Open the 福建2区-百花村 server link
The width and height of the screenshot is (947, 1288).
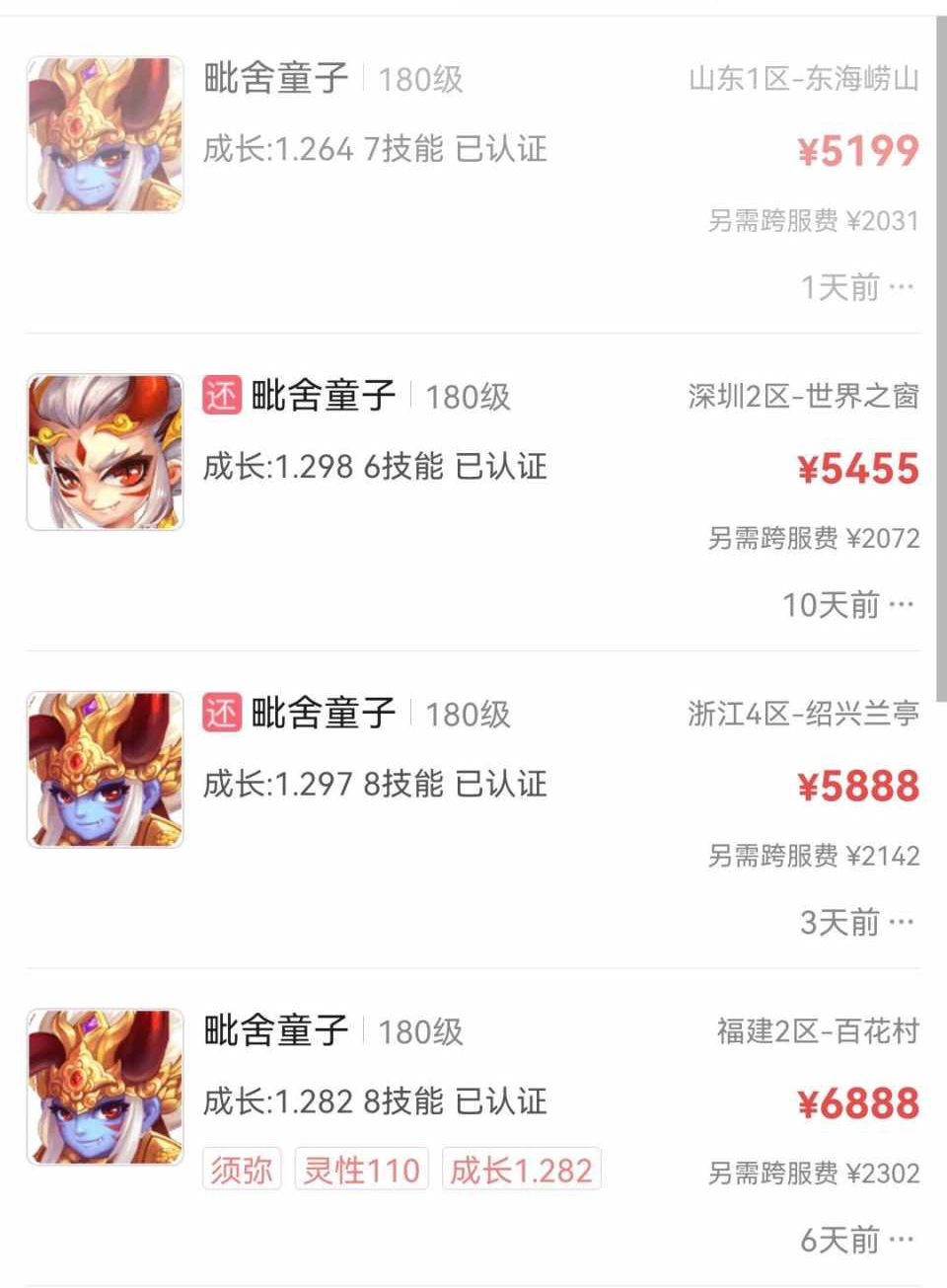pyautogui.click(x=818, y=1033)
